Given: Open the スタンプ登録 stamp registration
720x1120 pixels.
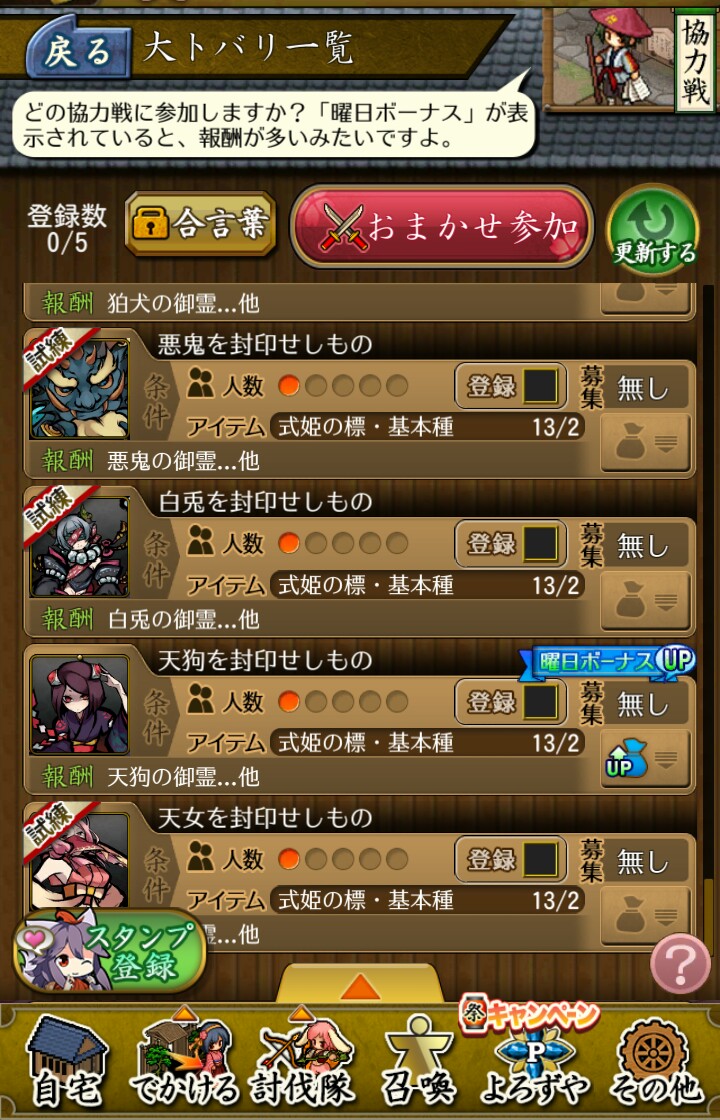Looking at the screenshot, I should point(108,951).
